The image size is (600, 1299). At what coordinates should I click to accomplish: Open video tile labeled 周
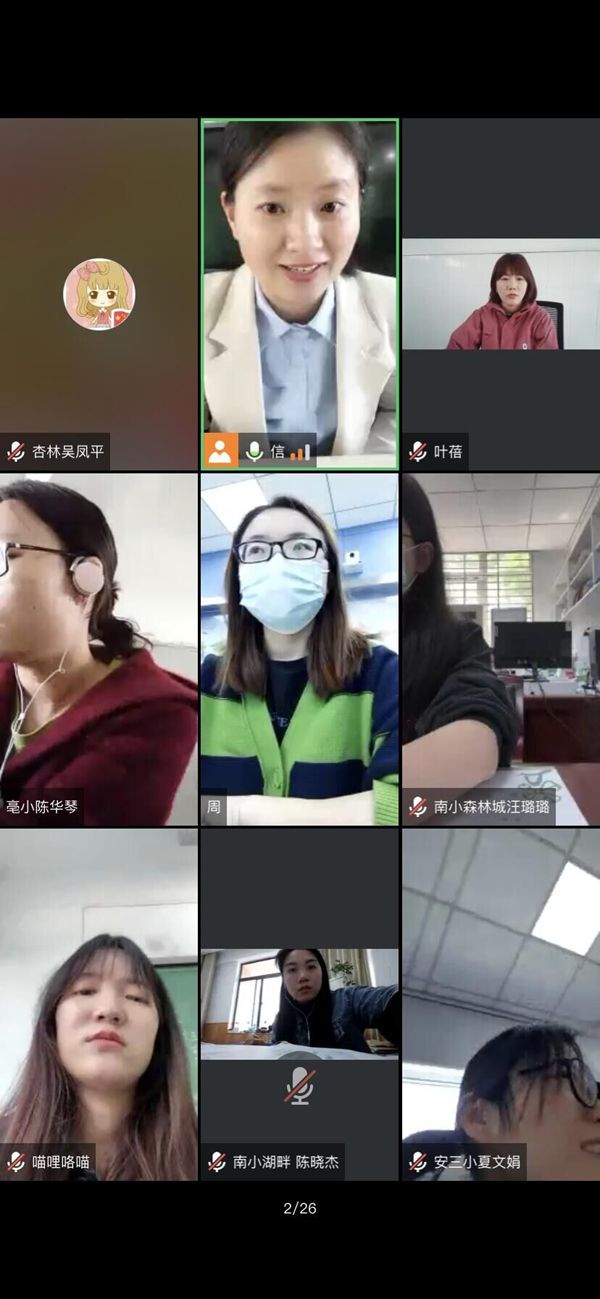tap(300, 650)
